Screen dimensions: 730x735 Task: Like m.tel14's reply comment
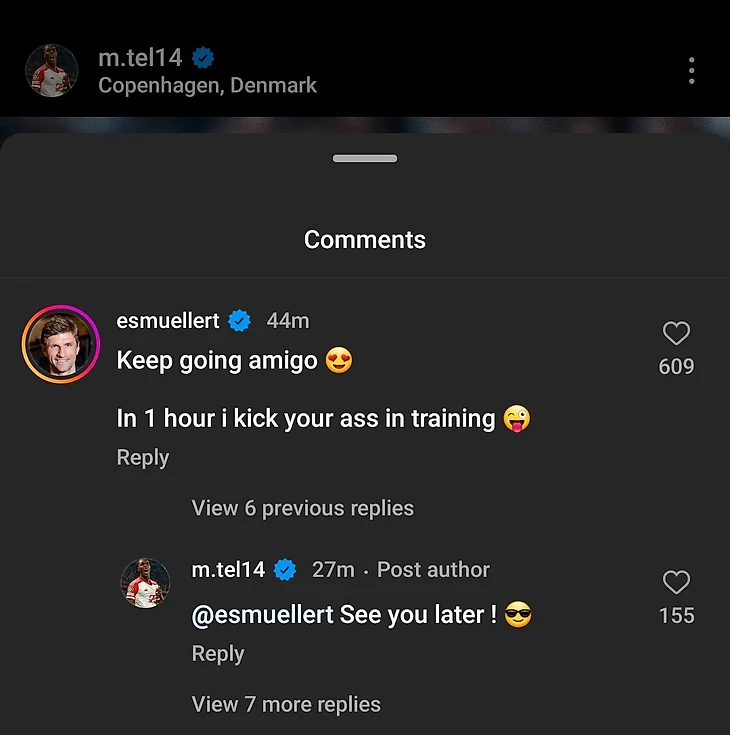tap(676, 583)
